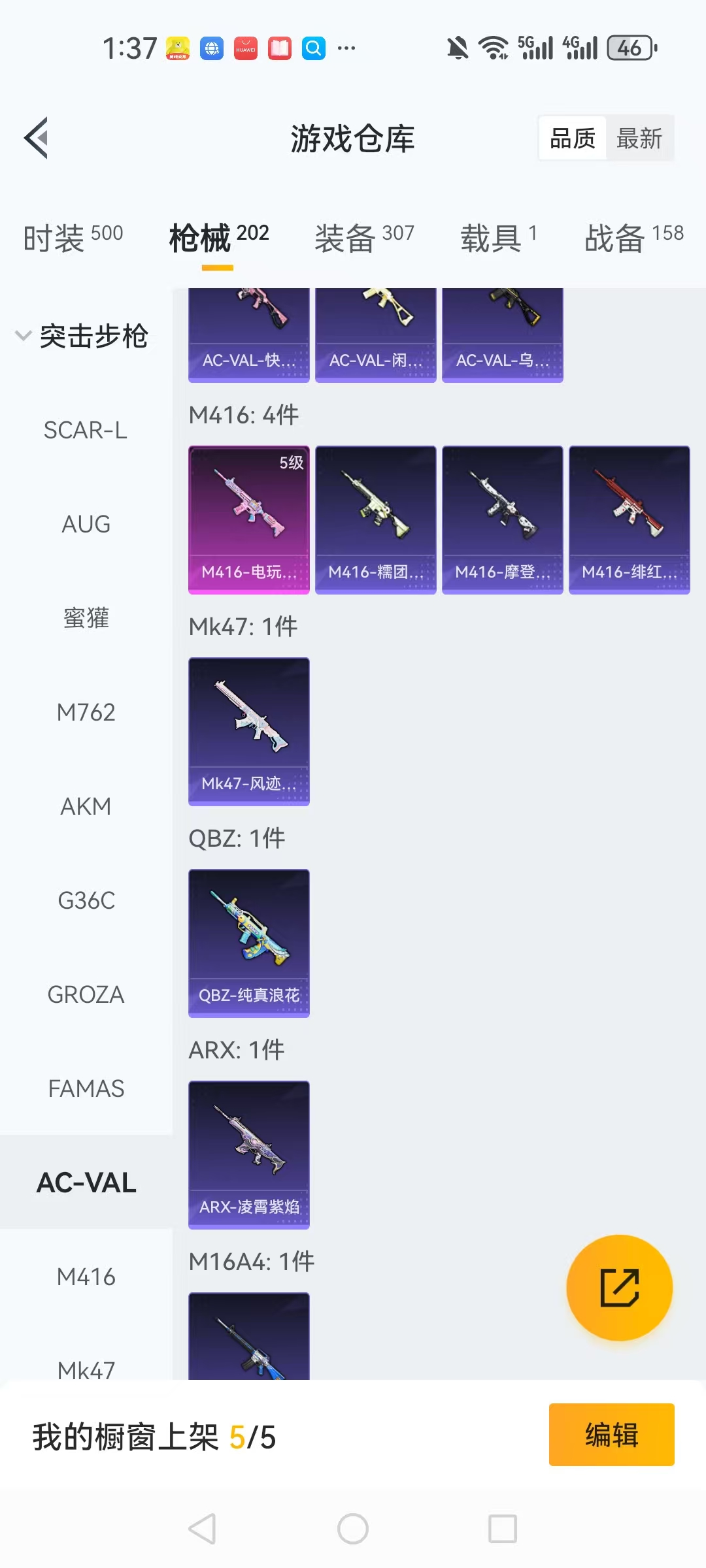
Task: Select AKM in the sidebar
Action: pyautogui.click(x=86, y=807)
